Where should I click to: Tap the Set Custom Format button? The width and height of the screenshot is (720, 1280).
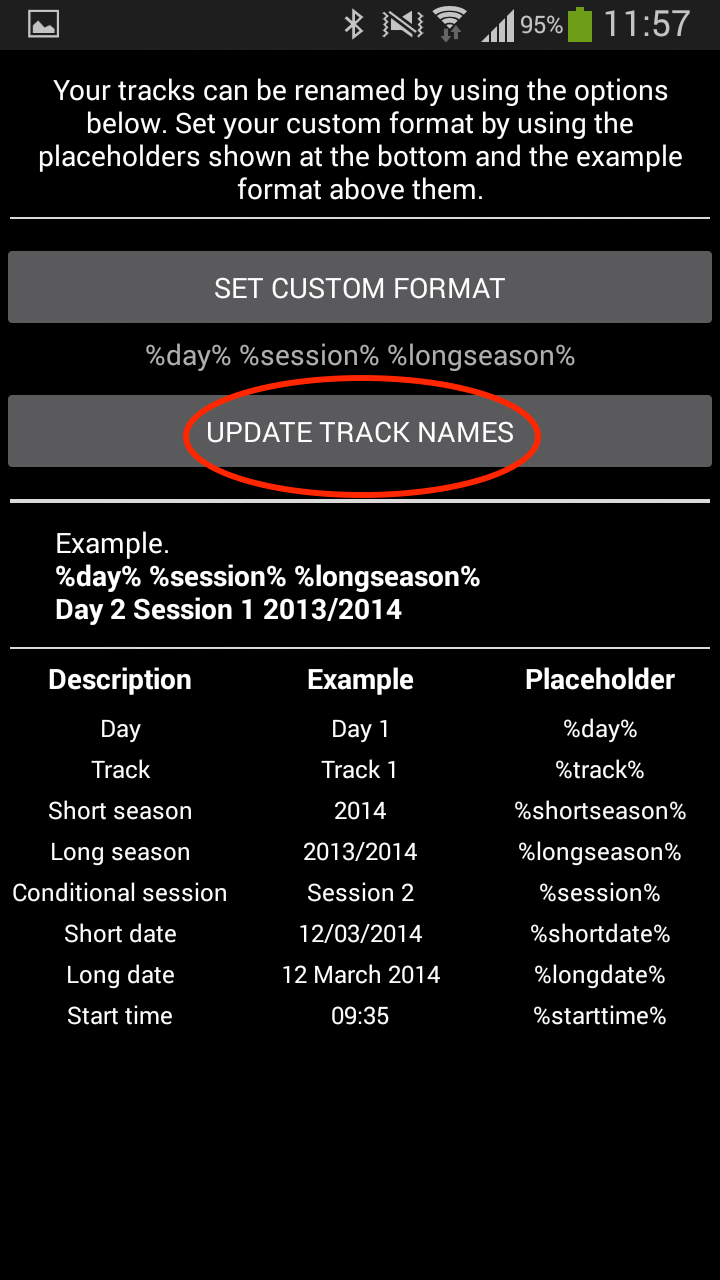tap(360, 288)
